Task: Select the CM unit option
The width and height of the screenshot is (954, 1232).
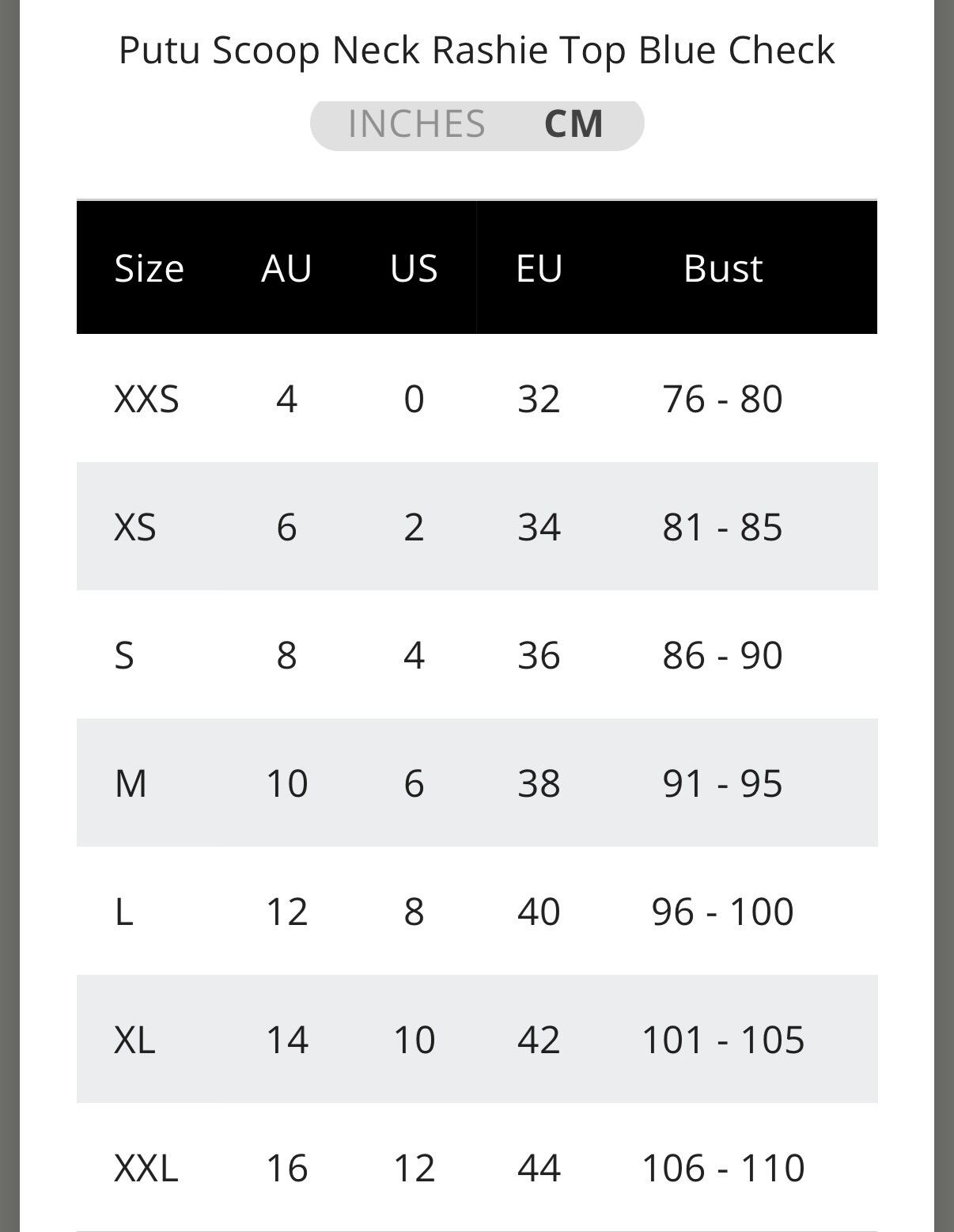Action: tap(574, 123)
